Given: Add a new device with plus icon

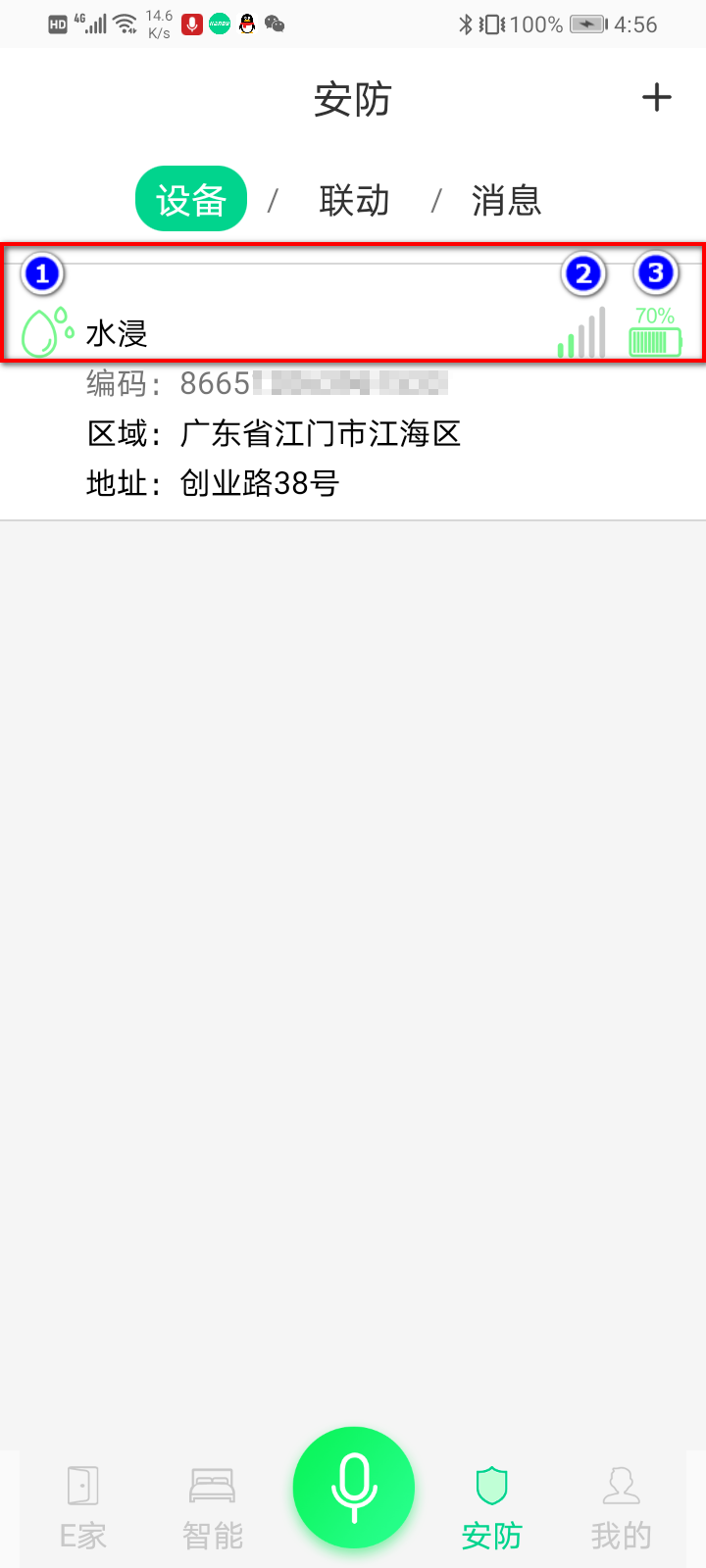Looking at the screenshot, I should point(656,97).
